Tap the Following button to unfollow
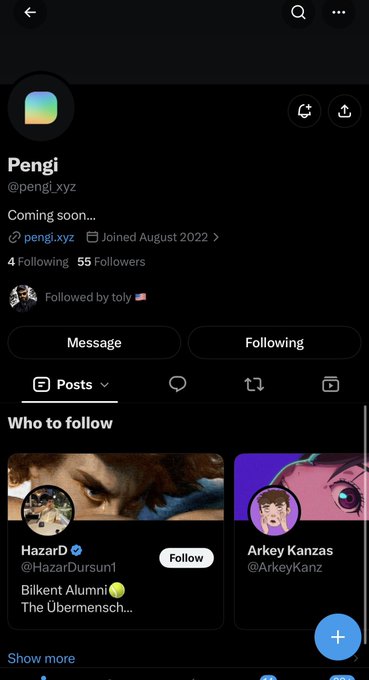 274,343
